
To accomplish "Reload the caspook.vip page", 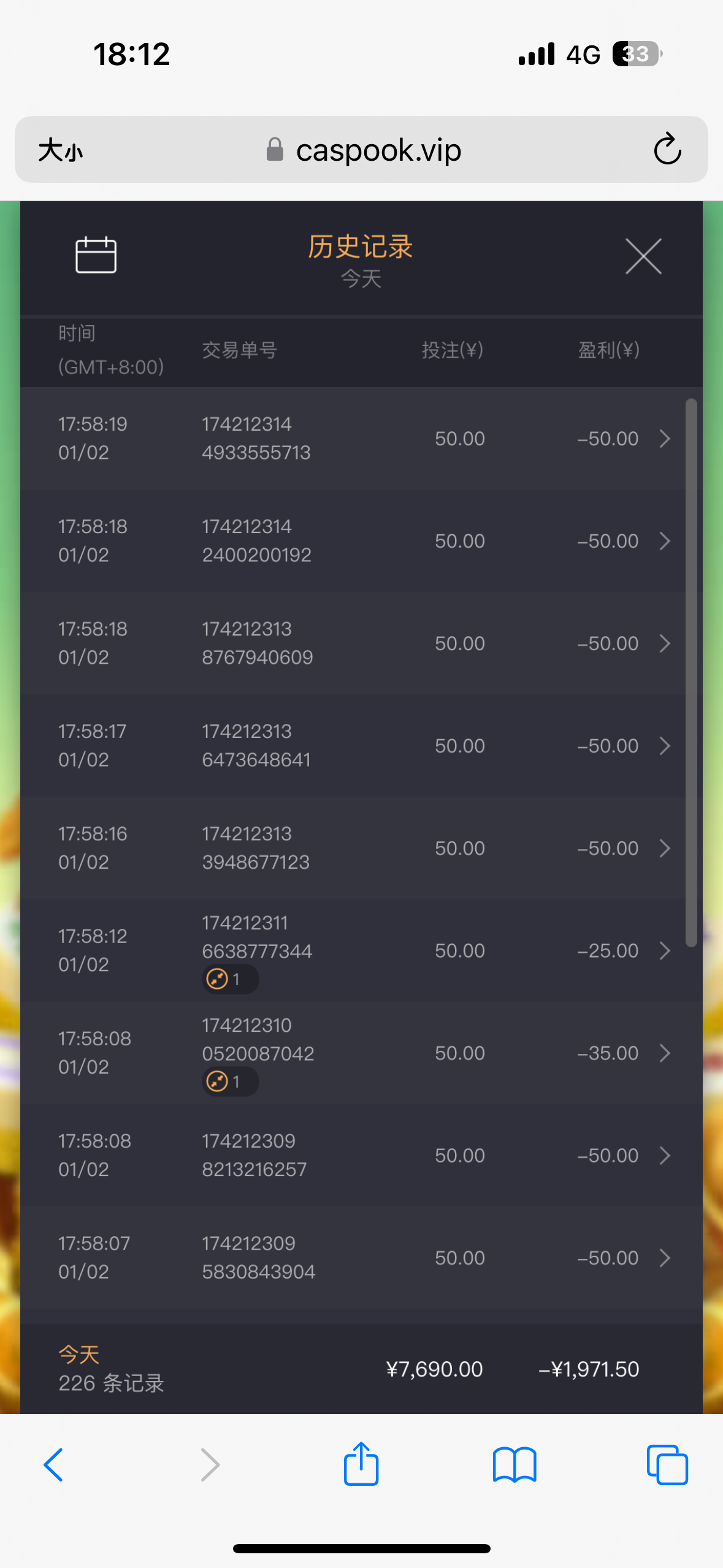I will [667, 150].
